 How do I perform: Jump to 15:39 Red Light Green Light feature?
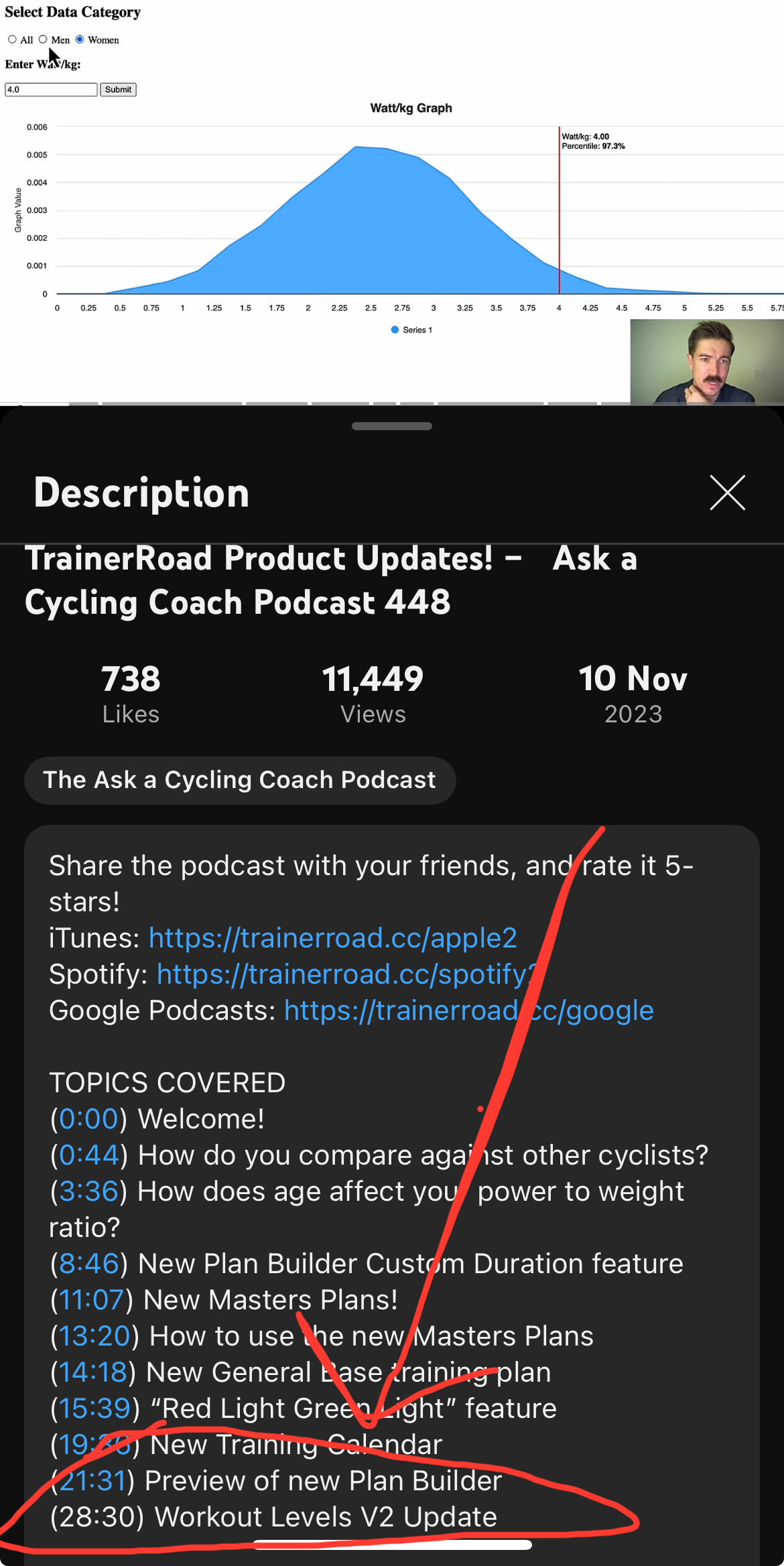pyautogui.click(x=94, y=1408)
